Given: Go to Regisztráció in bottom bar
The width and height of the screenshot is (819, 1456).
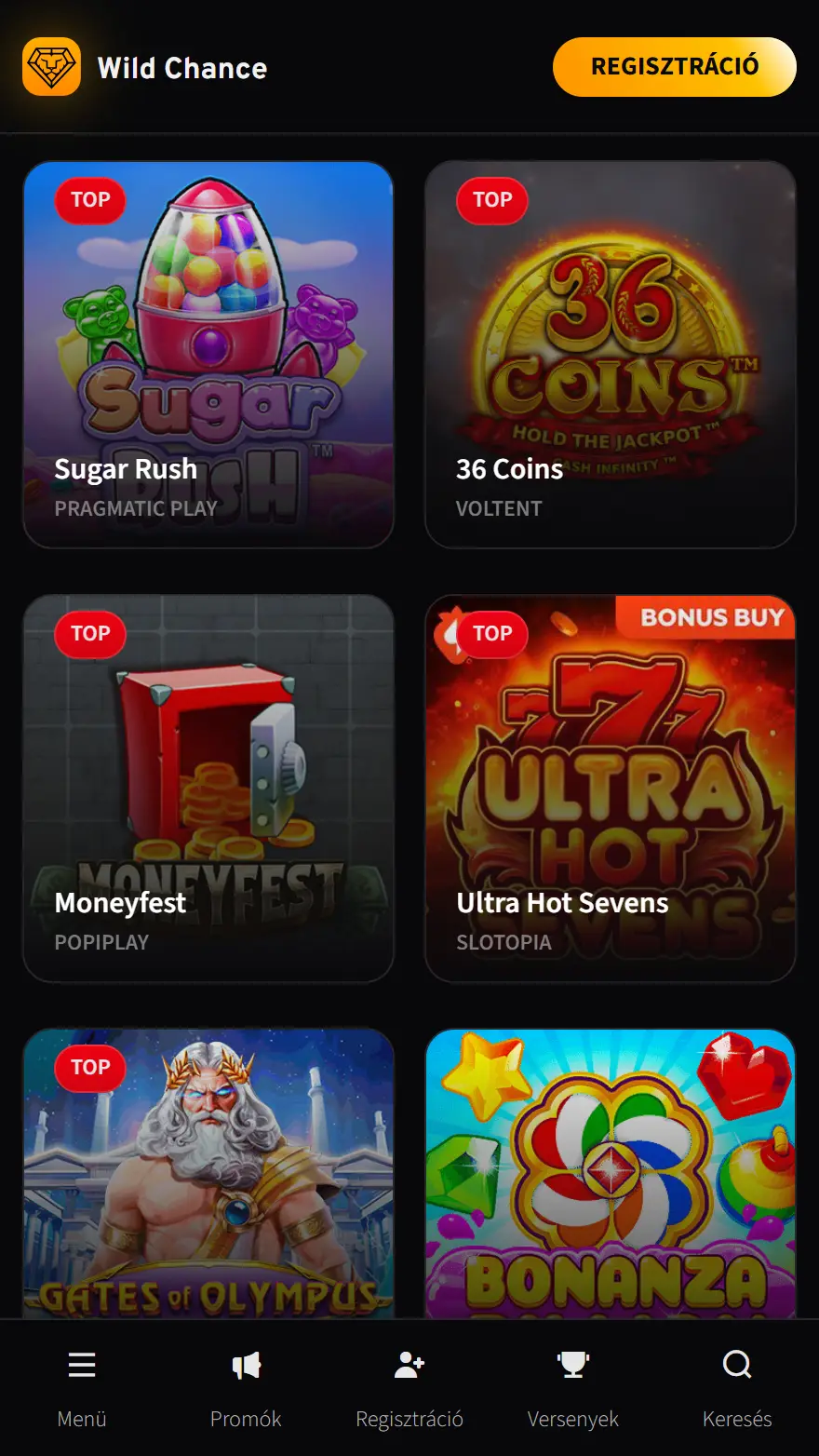Looking at the screenshot, I should (409, 1387).
